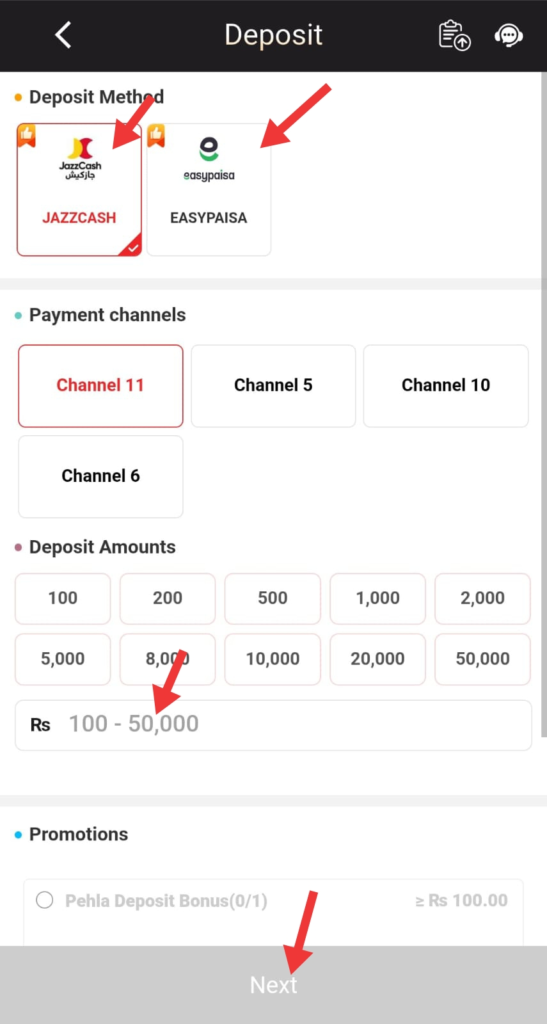Contact customer support via headset icon

pyautogui.click(x=508, y=35)
